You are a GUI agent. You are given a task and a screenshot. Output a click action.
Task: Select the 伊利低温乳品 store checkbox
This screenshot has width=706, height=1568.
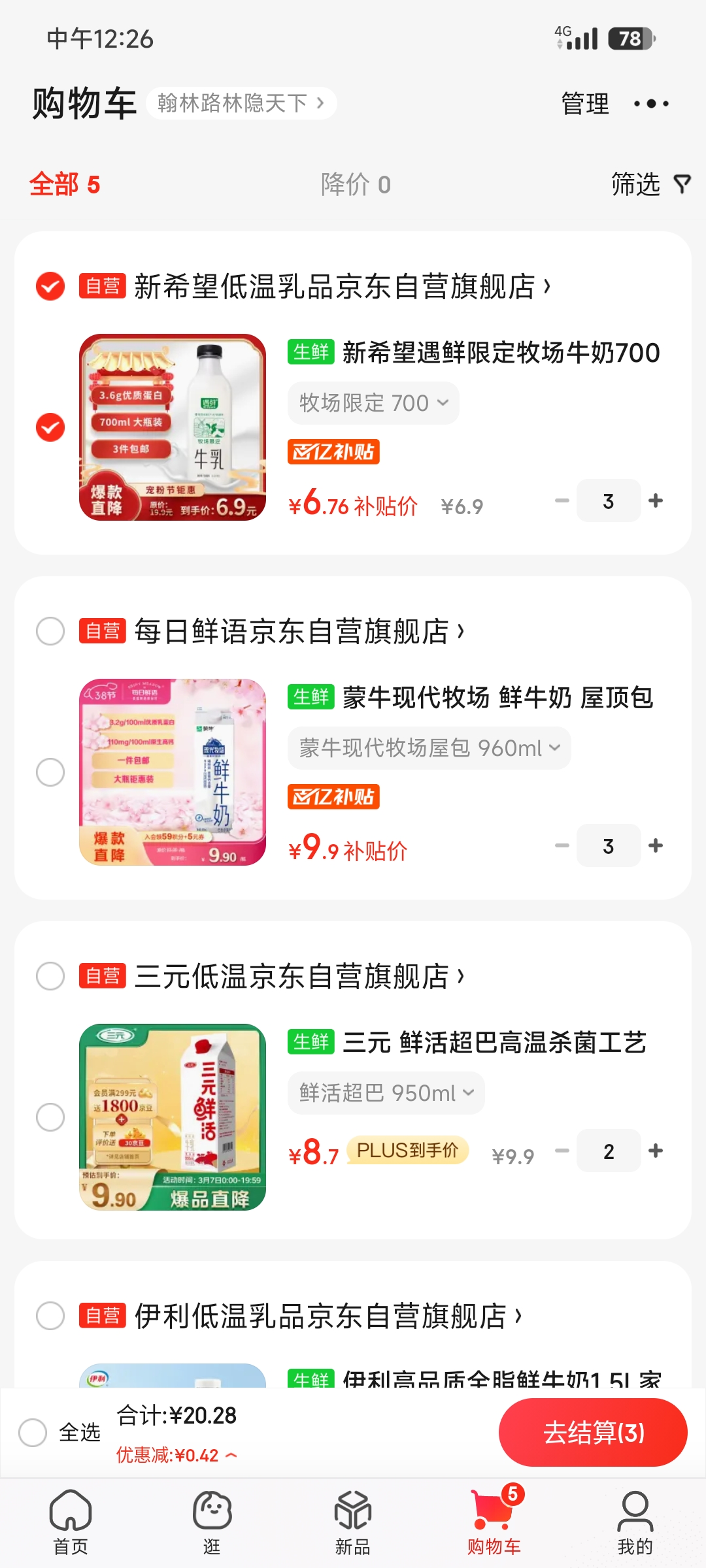[50, 1316]
